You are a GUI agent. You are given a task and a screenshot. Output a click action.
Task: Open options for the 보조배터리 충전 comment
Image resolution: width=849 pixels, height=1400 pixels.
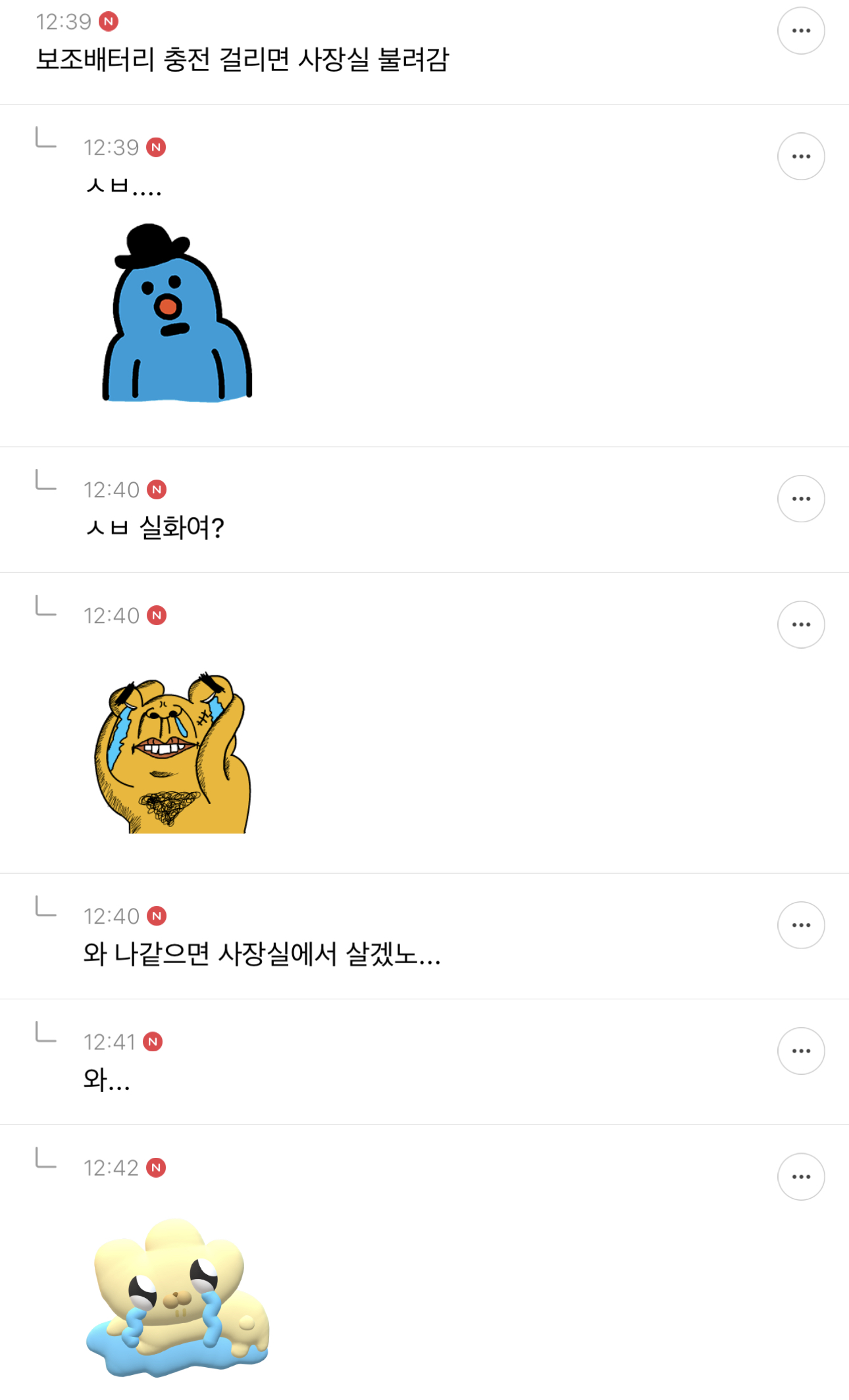pos(801,31)
